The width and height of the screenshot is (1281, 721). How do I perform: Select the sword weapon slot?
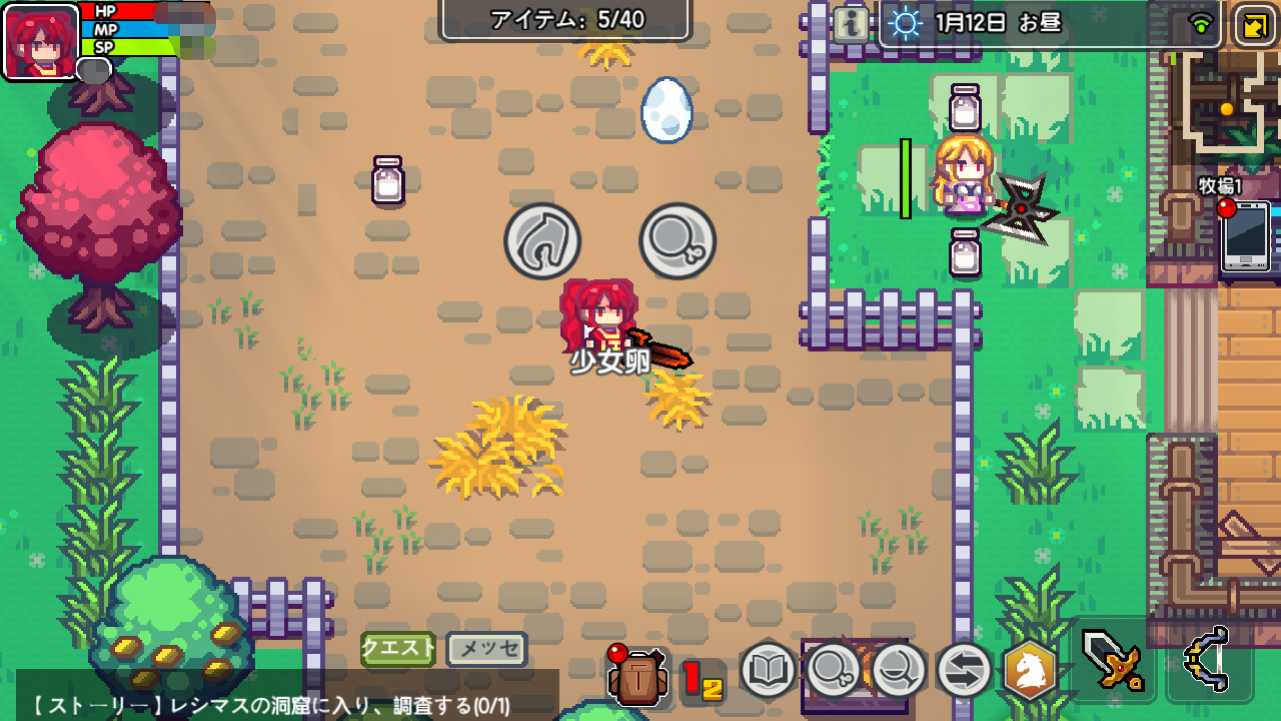click(x=1112, y=660)
